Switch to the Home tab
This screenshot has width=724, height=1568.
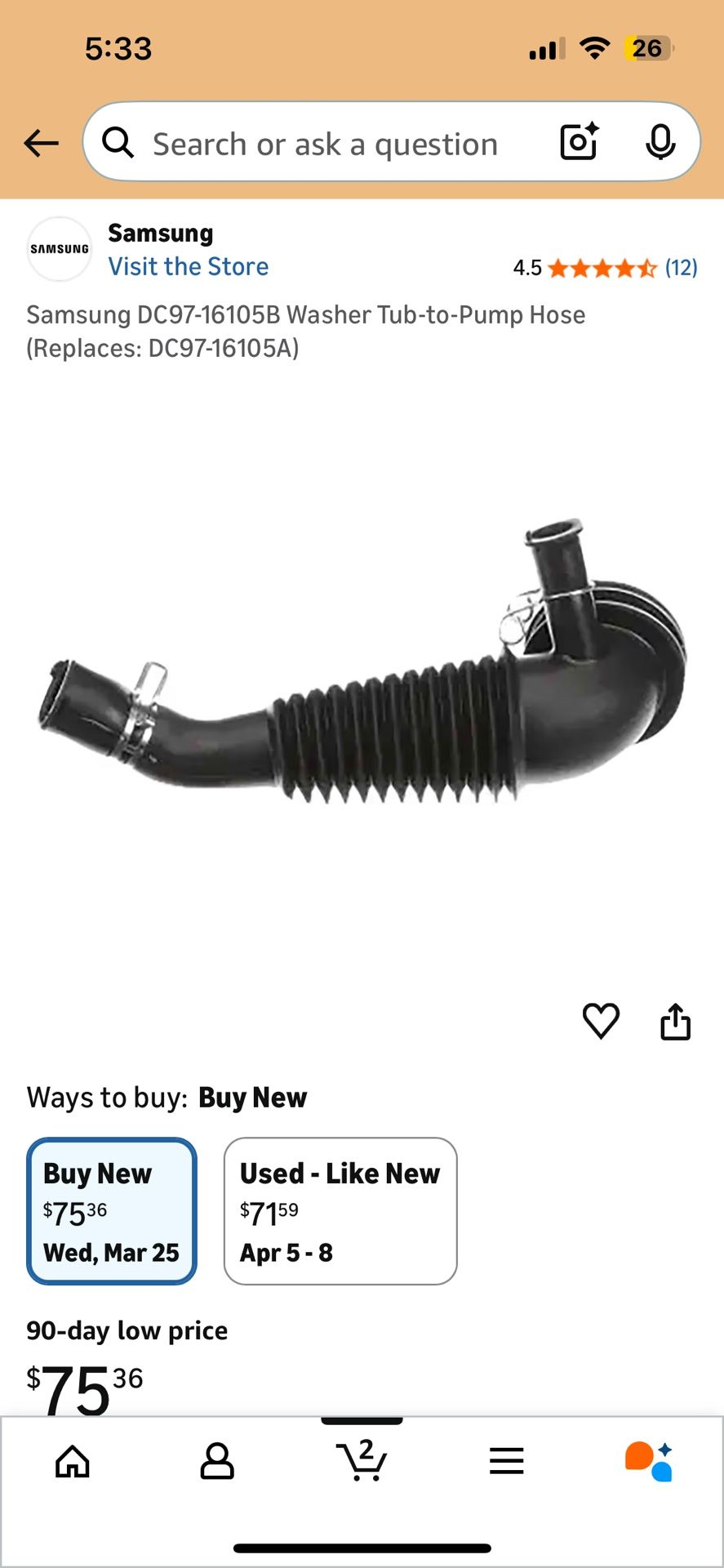click(x=73, y=1462)
